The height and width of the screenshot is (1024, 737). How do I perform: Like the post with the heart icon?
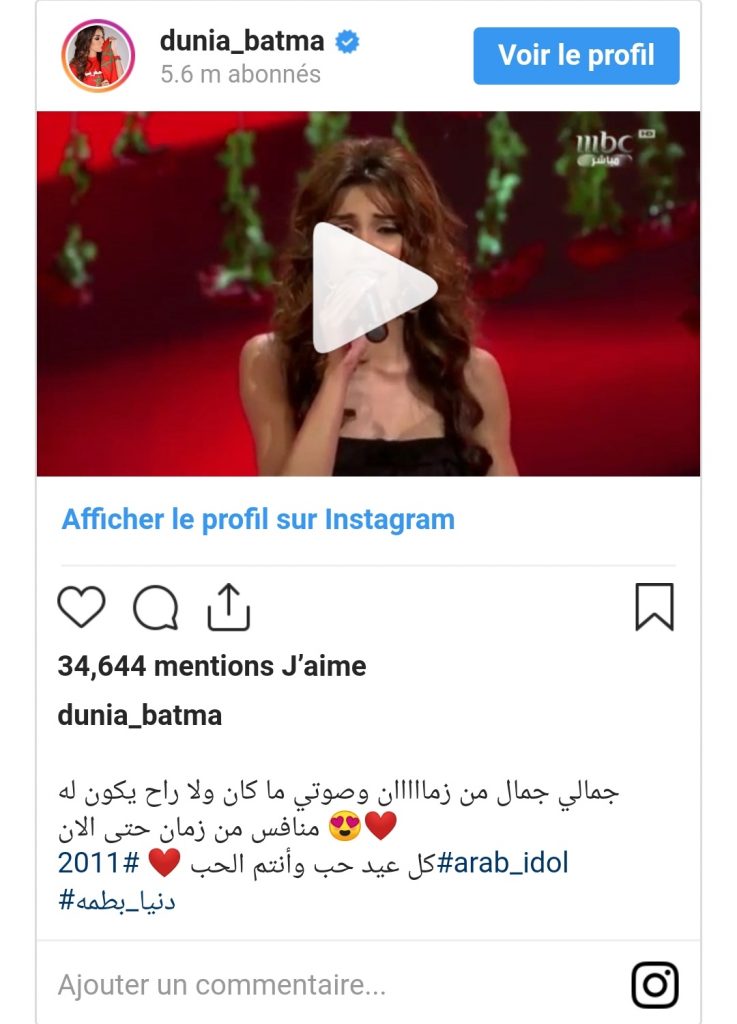81,607
